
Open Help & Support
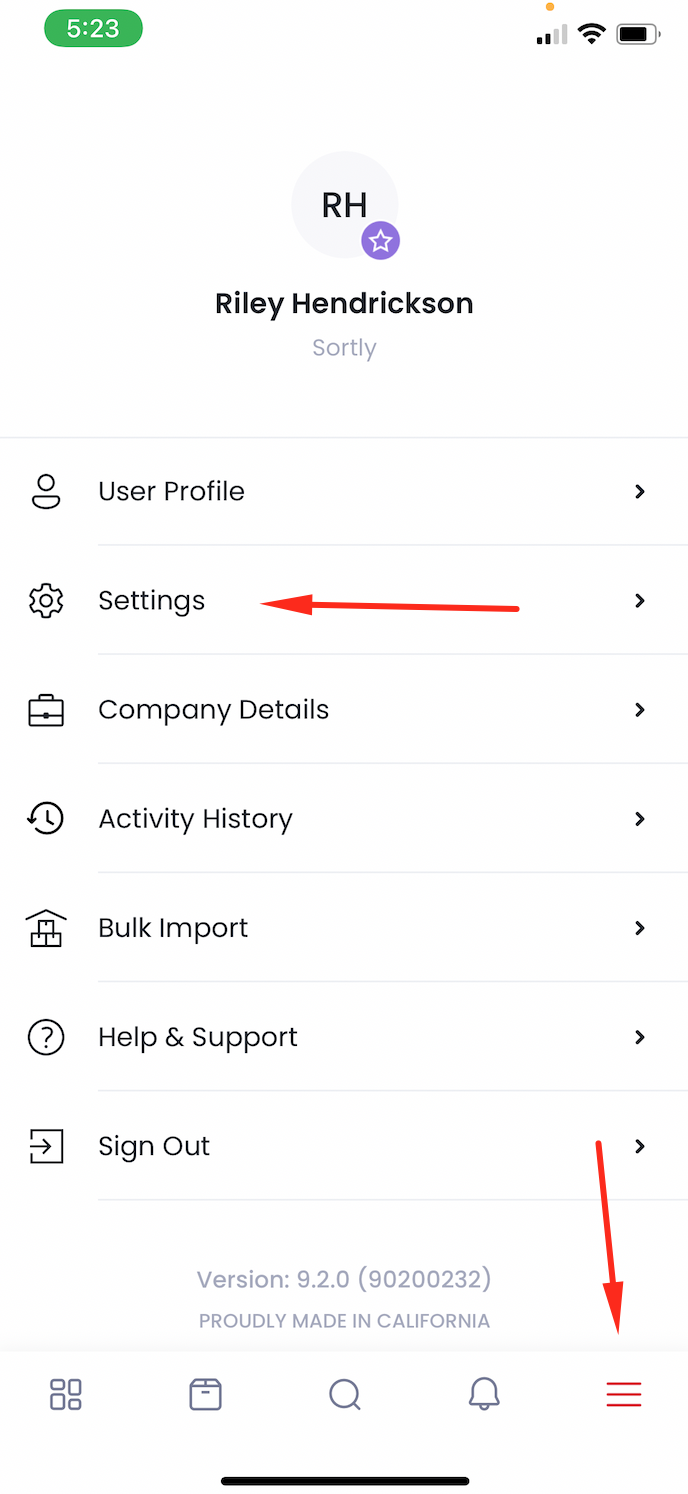point(344,1036)
